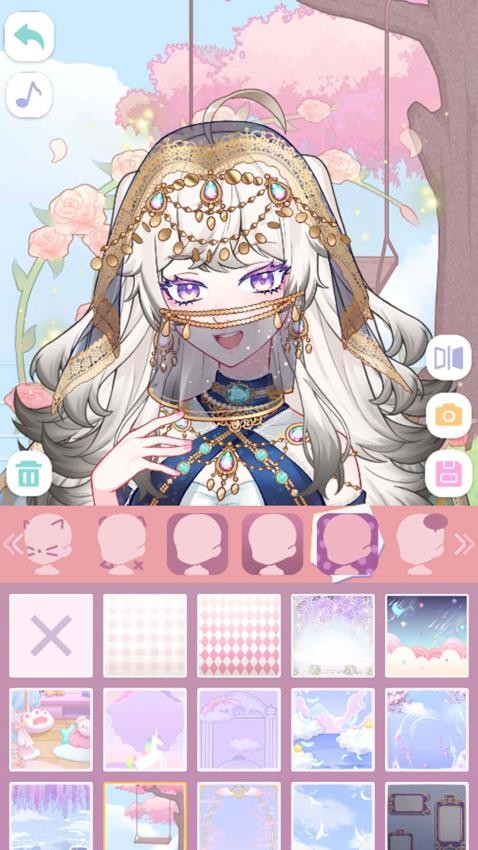
Task: Choose the beige gingham background
Action: 145,635
